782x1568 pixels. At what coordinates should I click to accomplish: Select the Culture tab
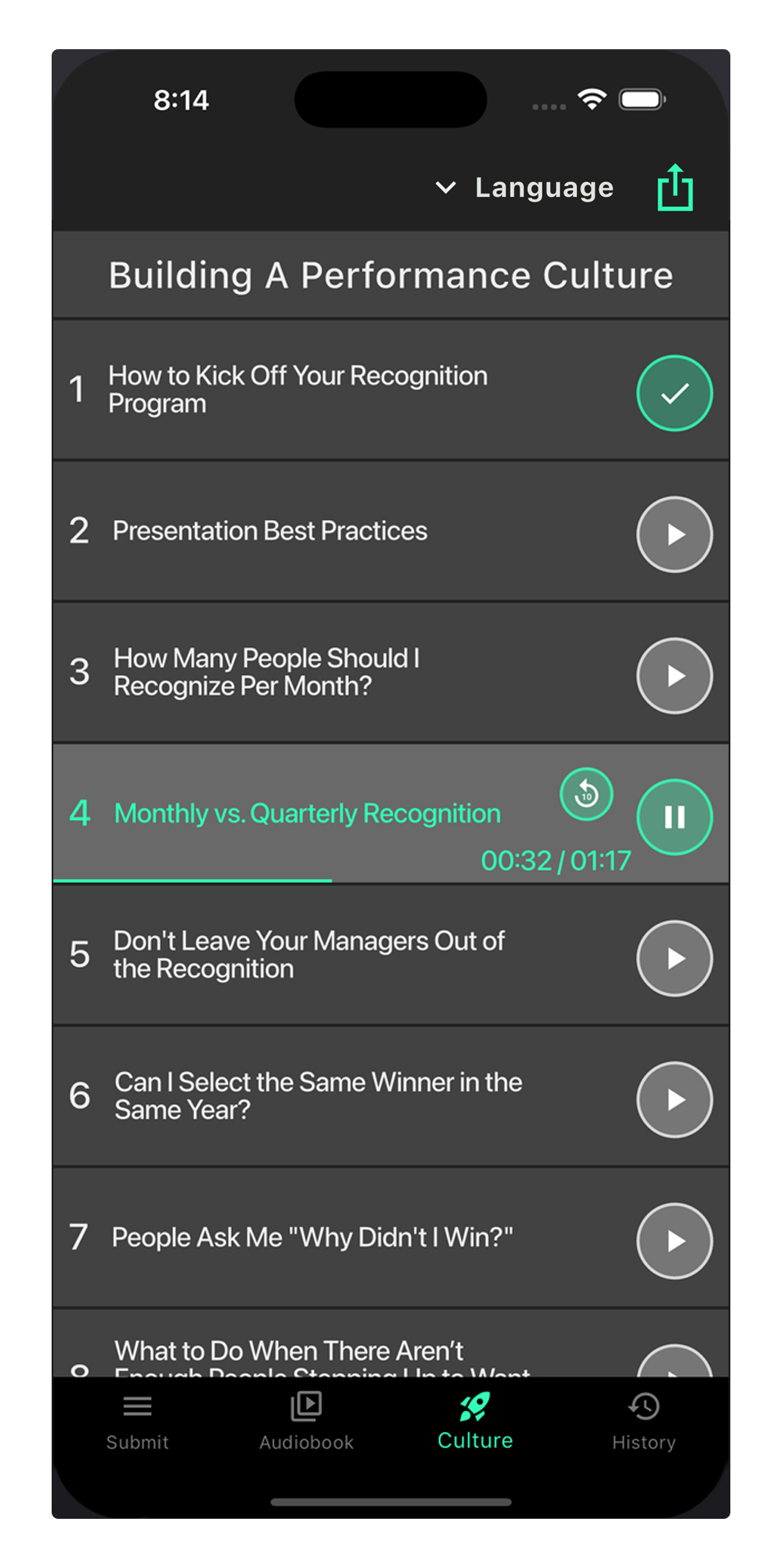pyautogui.click(x=475, y=1421)
